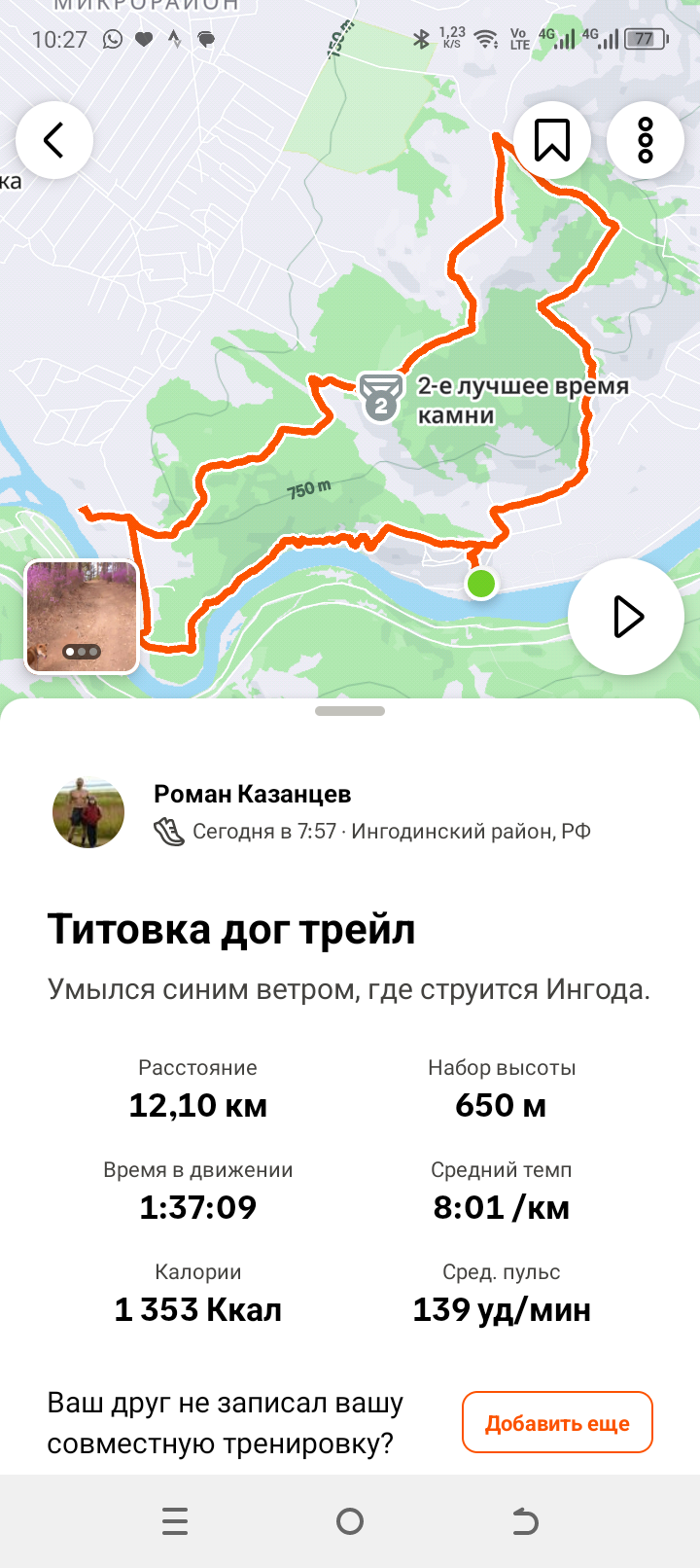The width and height of the screenshot is (700, 1568).
Task: Open the 2-е лучшее время medal marker
Action: pos(380,397)
